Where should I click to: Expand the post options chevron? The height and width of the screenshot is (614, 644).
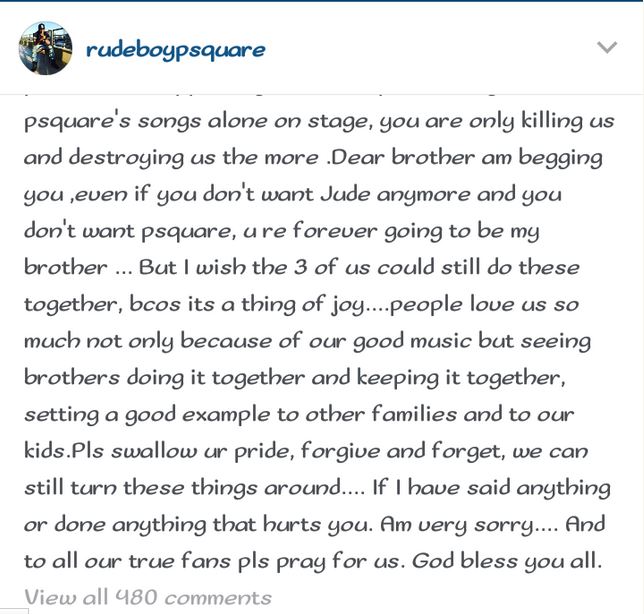(x=607, y=48)
